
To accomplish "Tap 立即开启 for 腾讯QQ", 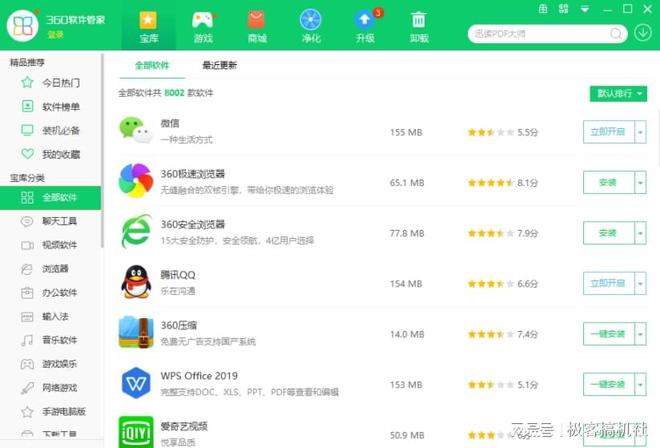I will [x=608, y=283].
